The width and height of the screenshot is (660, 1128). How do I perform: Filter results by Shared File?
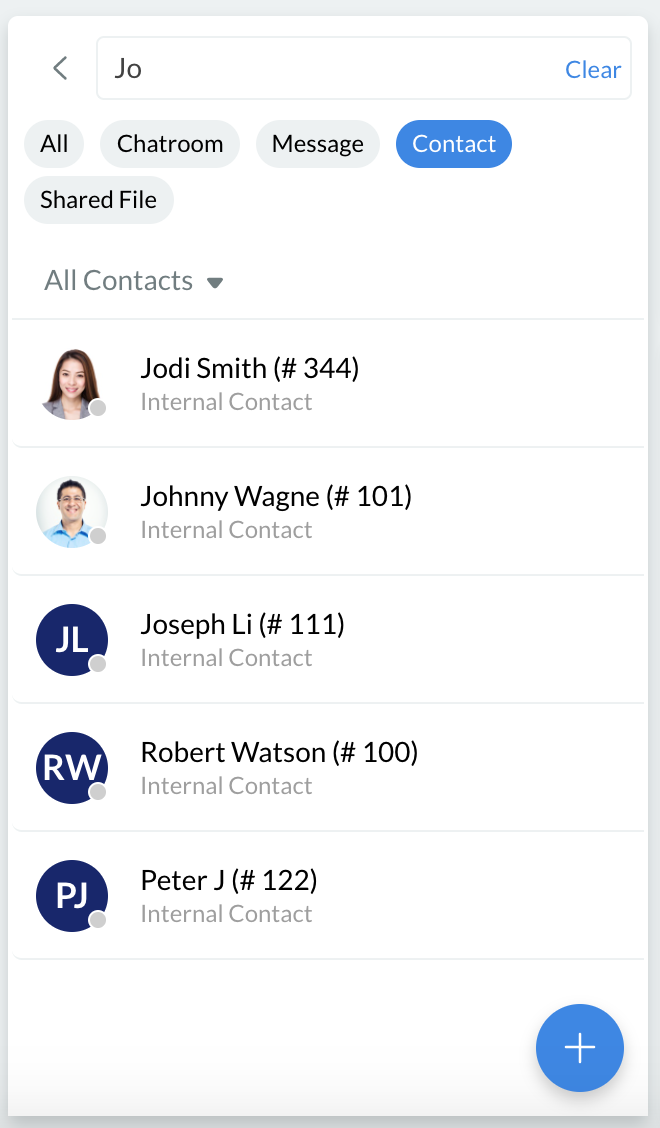tap(98, 200)
